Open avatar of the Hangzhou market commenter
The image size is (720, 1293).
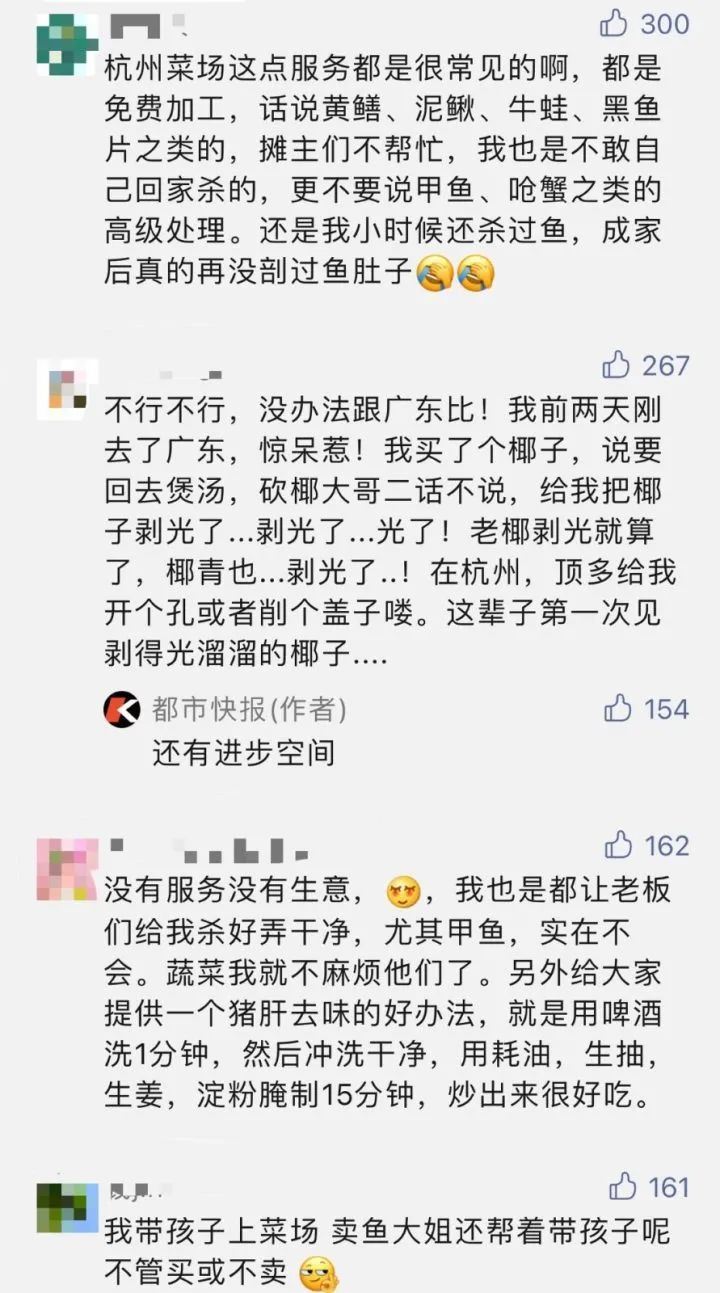tap(66, 44)
